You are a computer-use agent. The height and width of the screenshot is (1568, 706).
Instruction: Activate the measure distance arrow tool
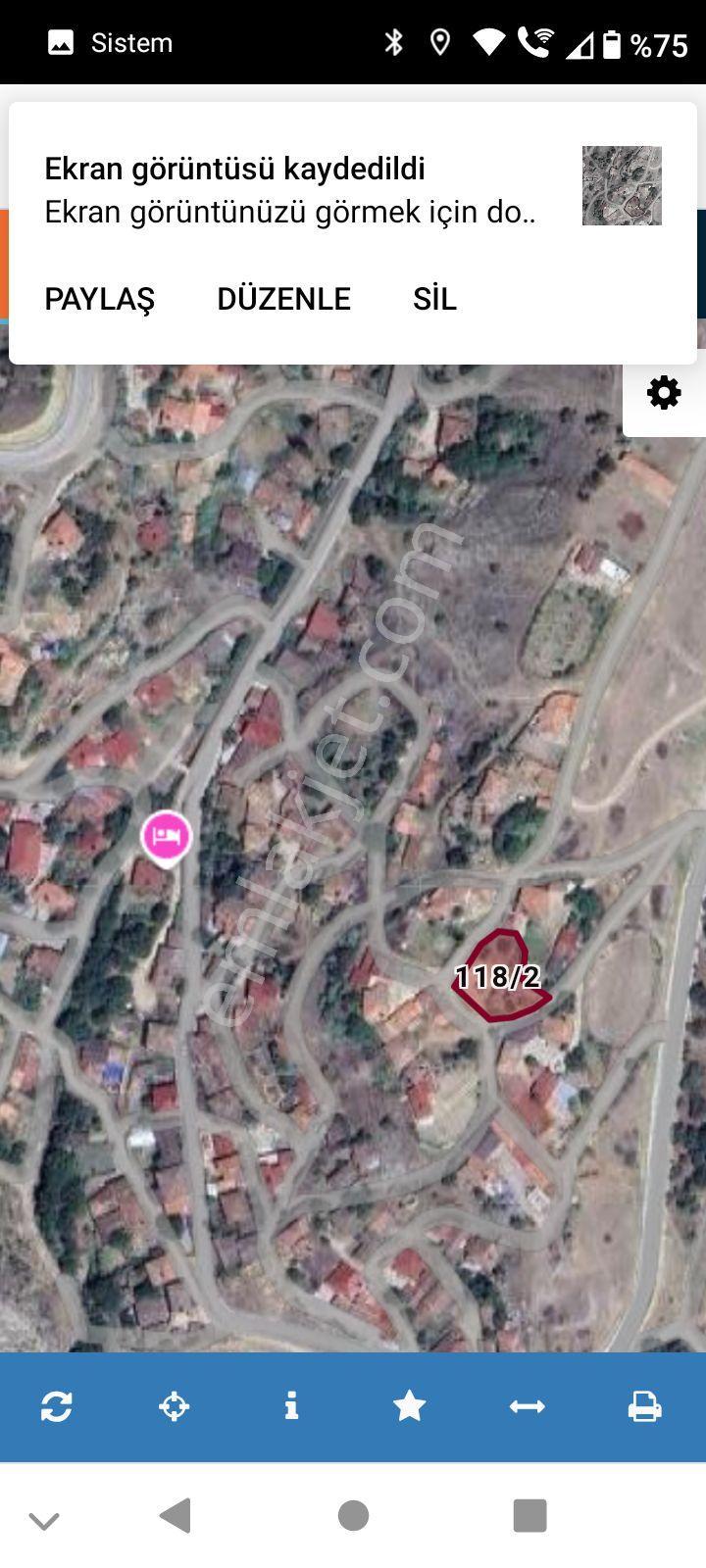tap(528, 1406)
